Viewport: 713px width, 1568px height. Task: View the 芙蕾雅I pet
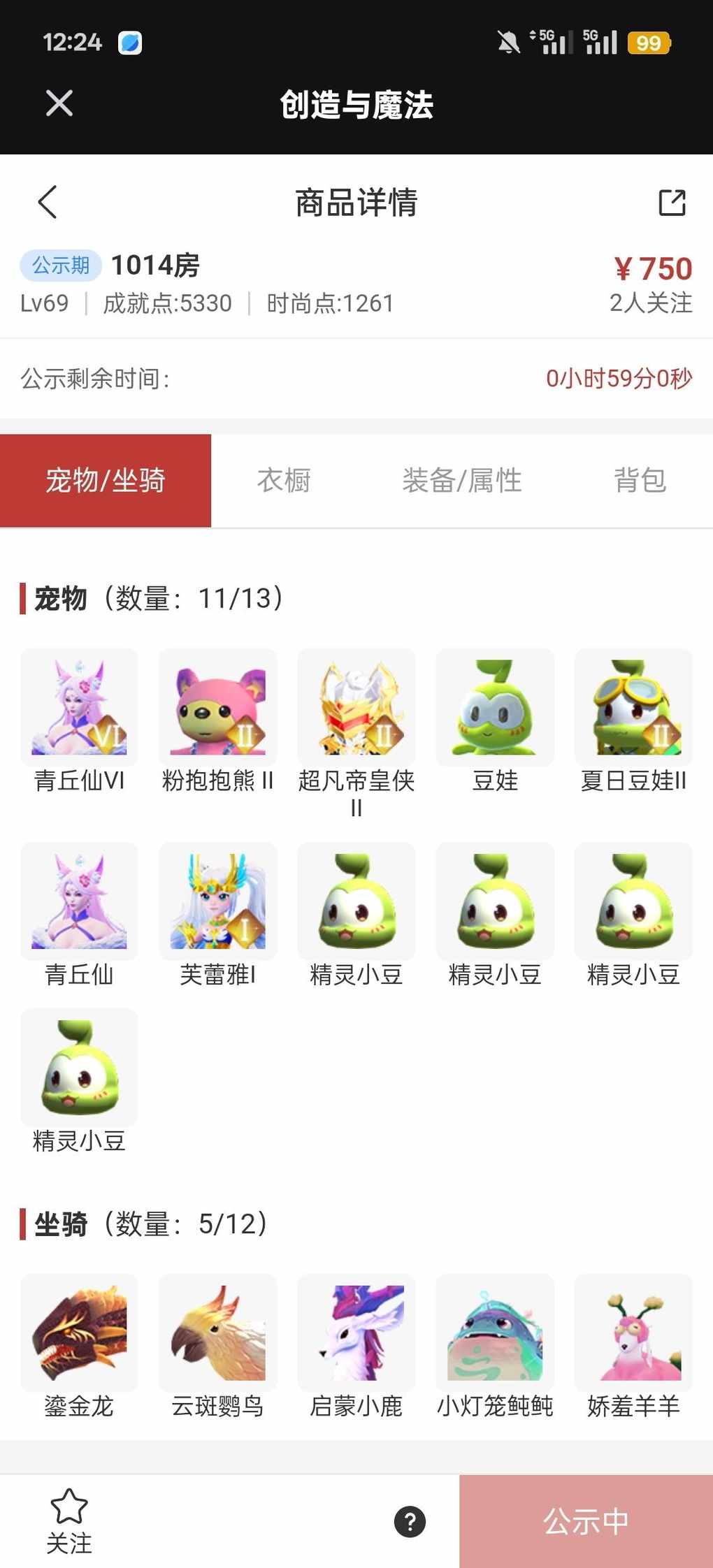point(217,901)
